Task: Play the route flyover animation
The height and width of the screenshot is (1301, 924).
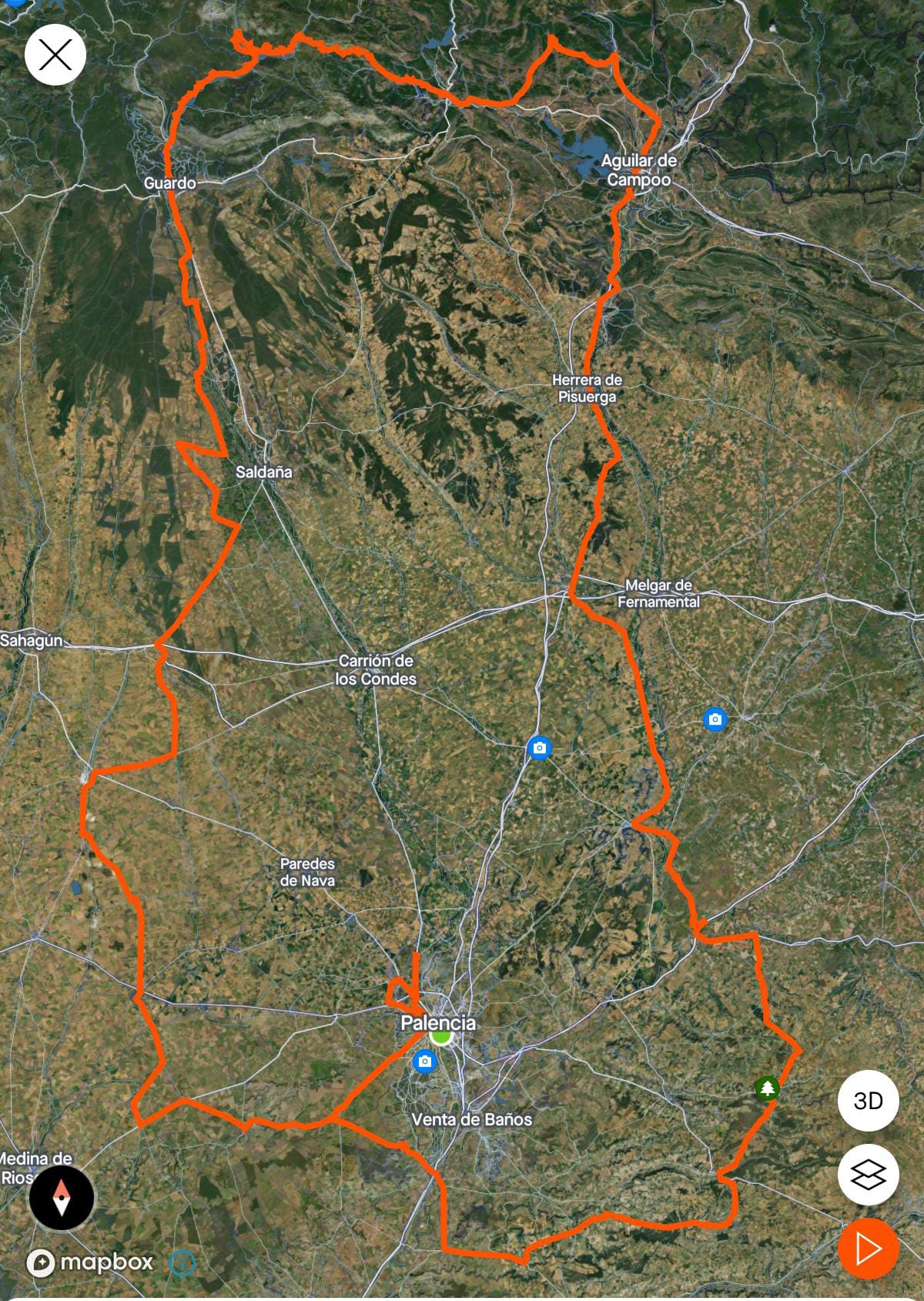Action: pyautogui.click(x=868, y=1249)
